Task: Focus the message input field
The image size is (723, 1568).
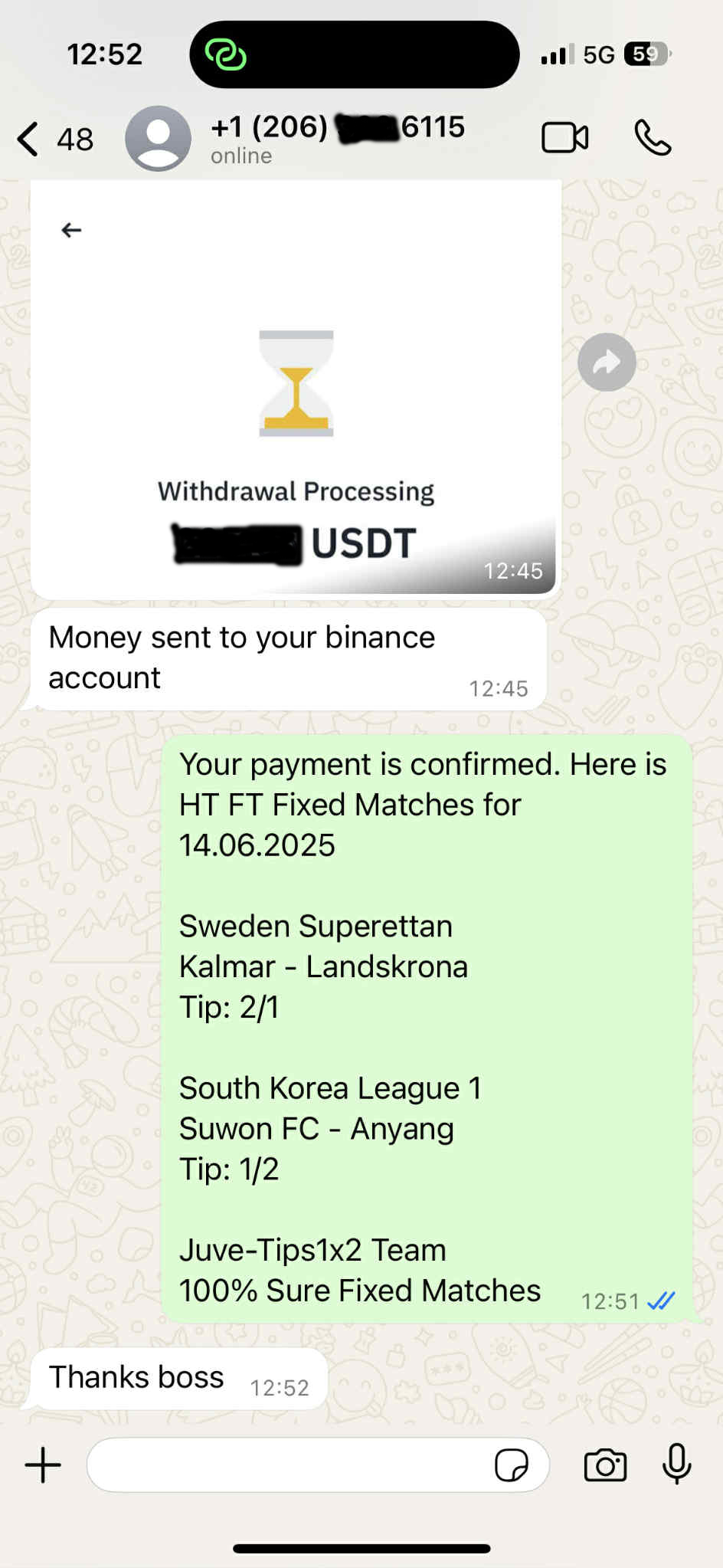Action: pos(291,1465)
